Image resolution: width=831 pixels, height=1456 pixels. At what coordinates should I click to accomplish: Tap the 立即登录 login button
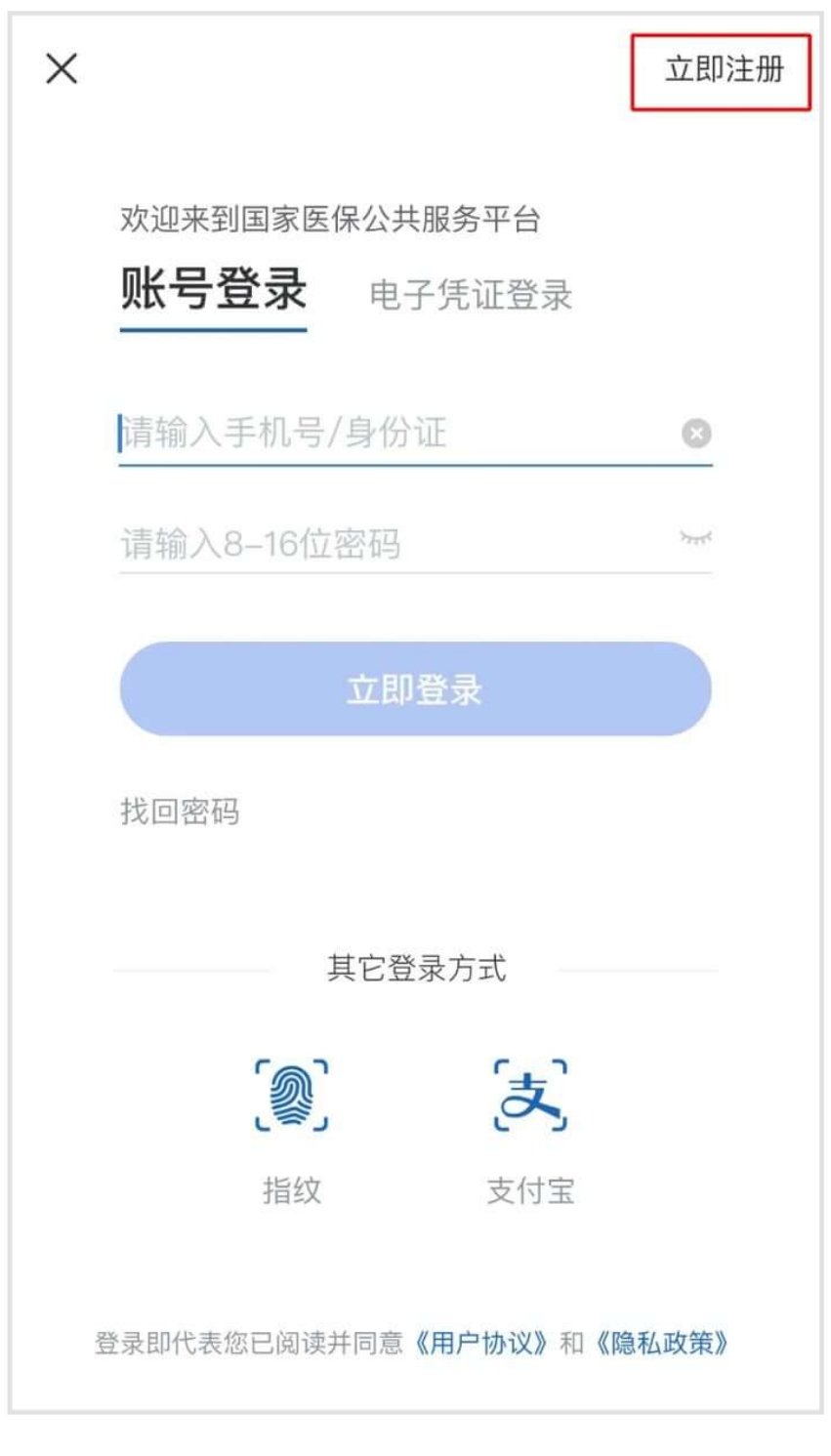pyautogui.click(x=415, y=689)
